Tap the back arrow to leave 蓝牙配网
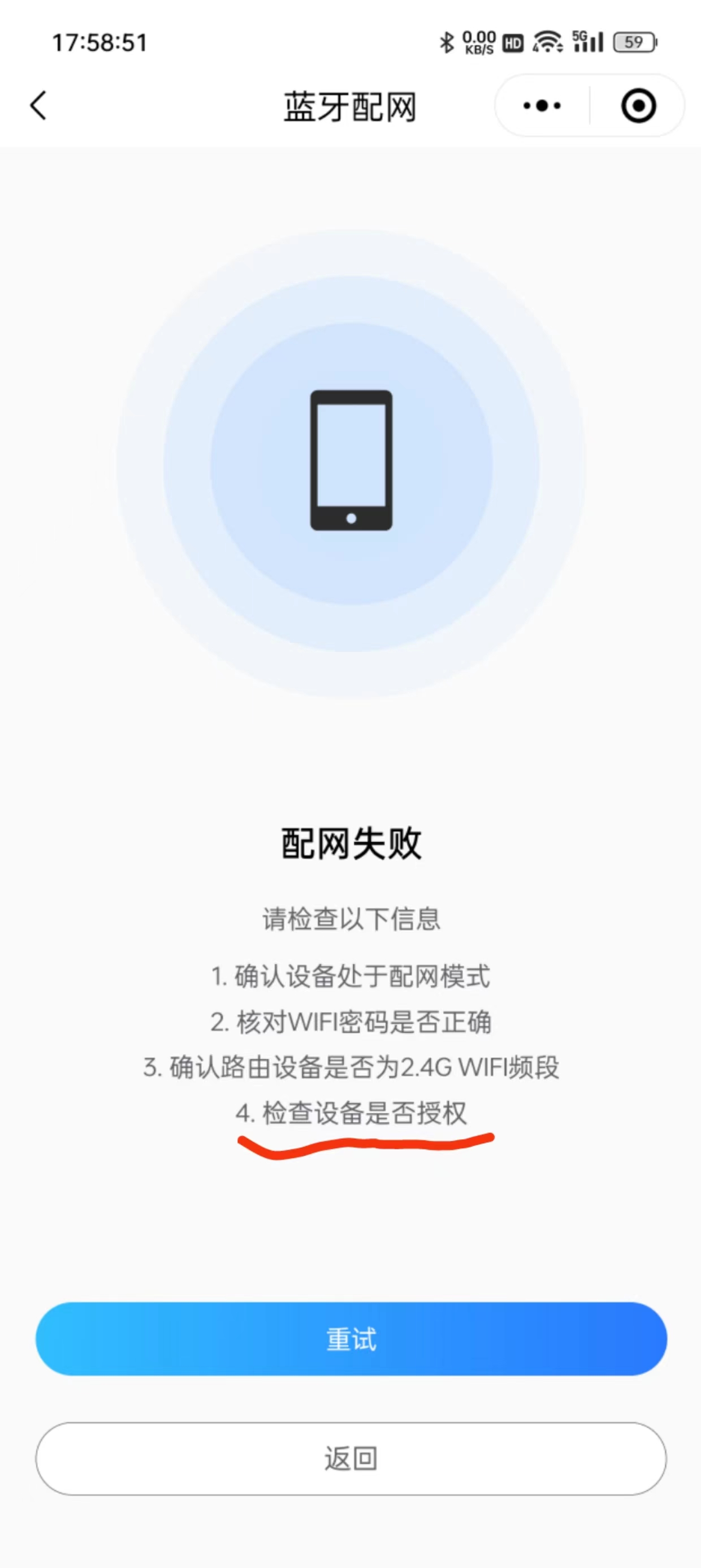Screen dimensions: 701x1568 (38, 105)
